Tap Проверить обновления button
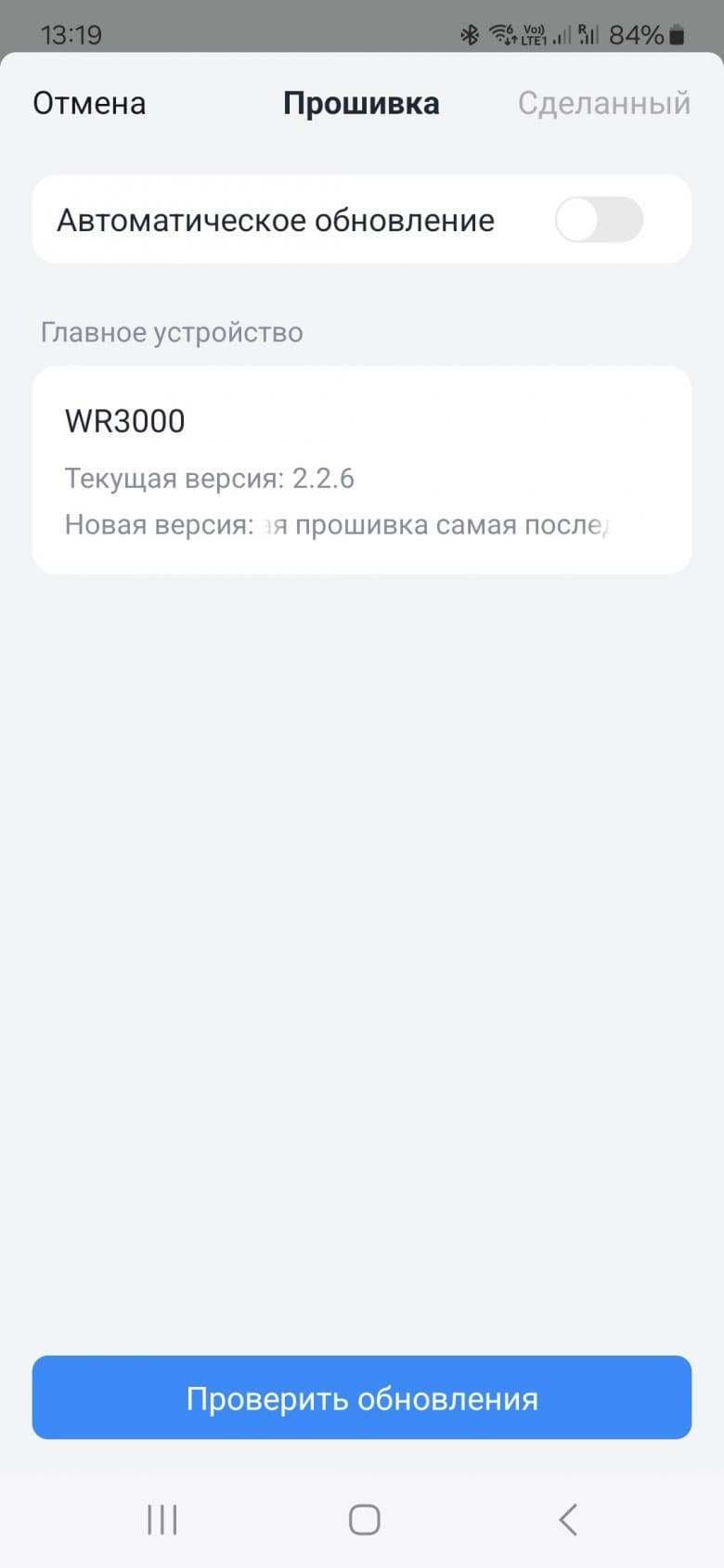The width and height of the screenshot is (724, 1568). [362, 1397]
